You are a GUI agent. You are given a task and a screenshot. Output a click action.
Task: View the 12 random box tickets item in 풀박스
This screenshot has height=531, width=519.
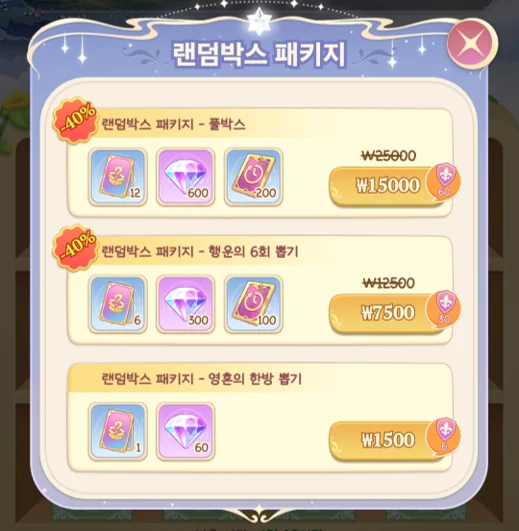click(x=118, y=177)
